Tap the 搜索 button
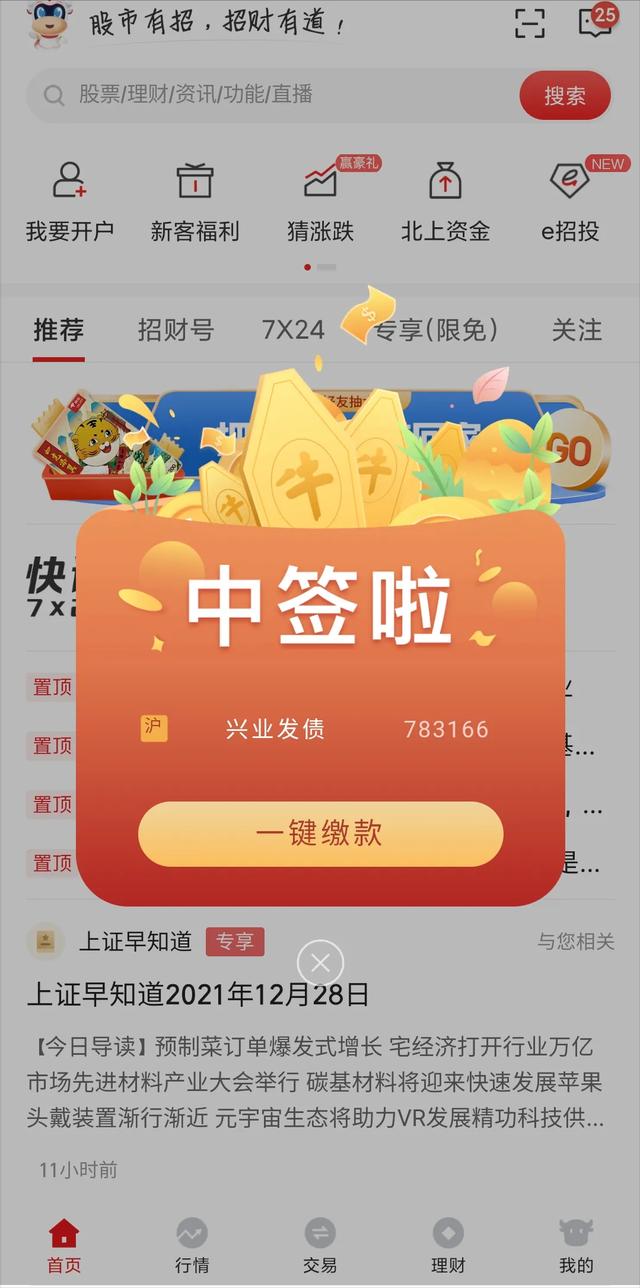Viewport: 640px width, 1288px height. click(x=565, y=96)
